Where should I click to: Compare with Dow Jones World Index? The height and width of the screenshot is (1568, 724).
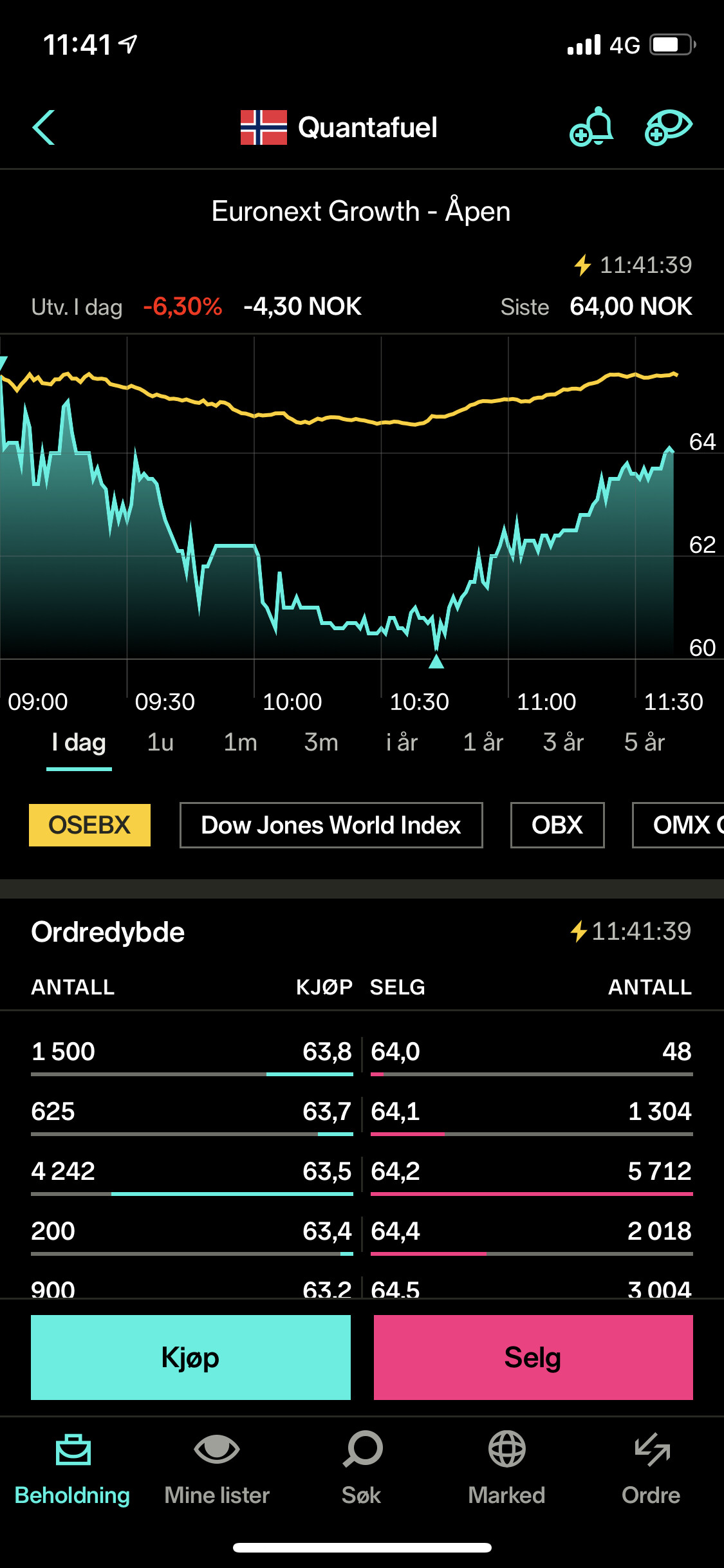pyautogui.click(x=331, y=825)
